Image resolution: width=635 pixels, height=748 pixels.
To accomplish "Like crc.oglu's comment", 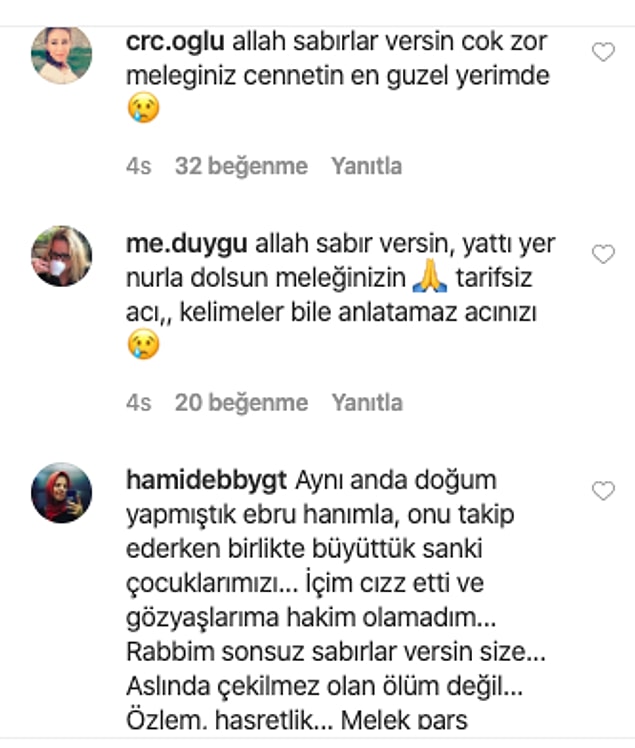I will point(603,53).
